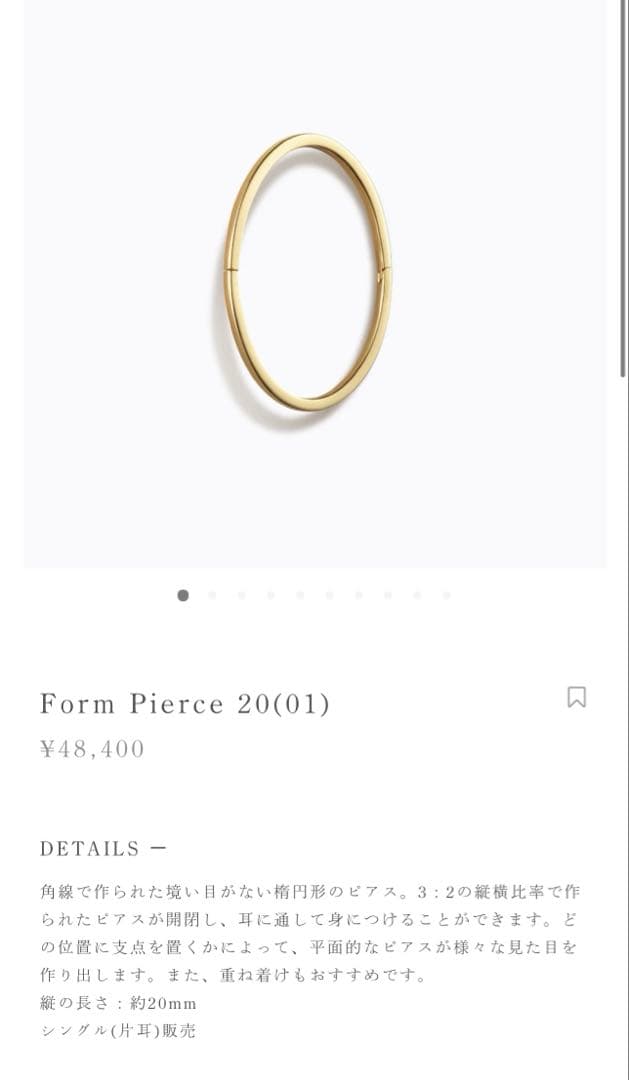629x1080 pixels.
Task: Collapse the DETAILS section
Action: click(x=157, y=848)
